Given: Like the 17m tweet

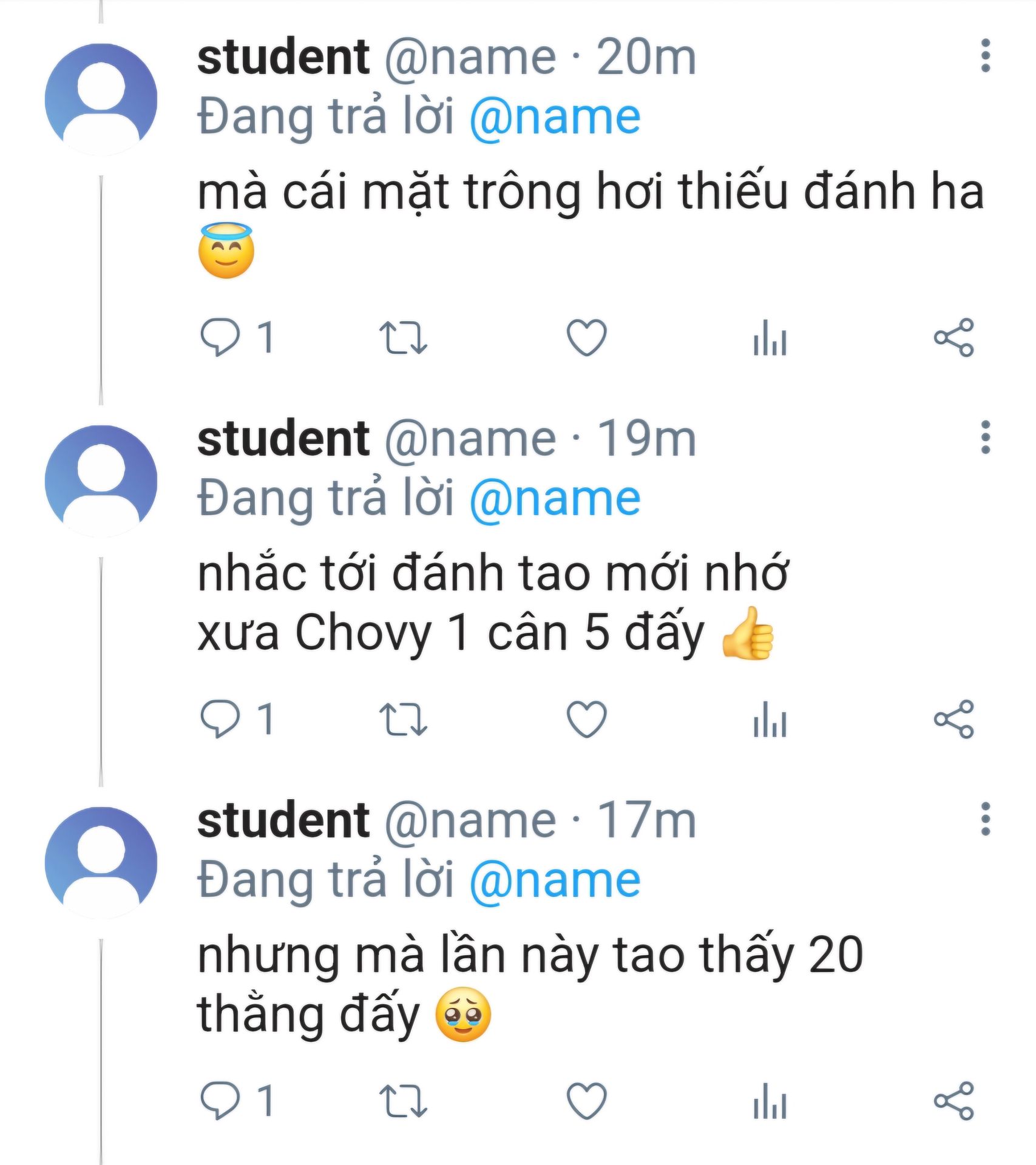Looking at the screenshot, I should click(x=586, y=1101).
